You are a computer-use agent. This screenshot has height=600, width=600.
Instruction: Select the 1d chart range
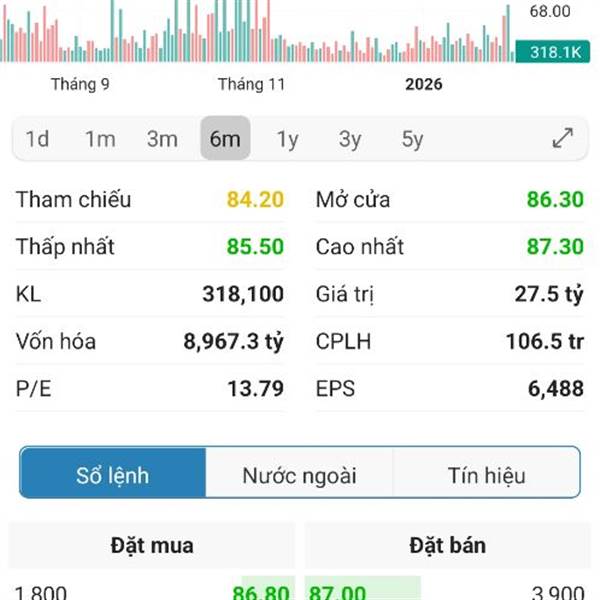point(38,139)
